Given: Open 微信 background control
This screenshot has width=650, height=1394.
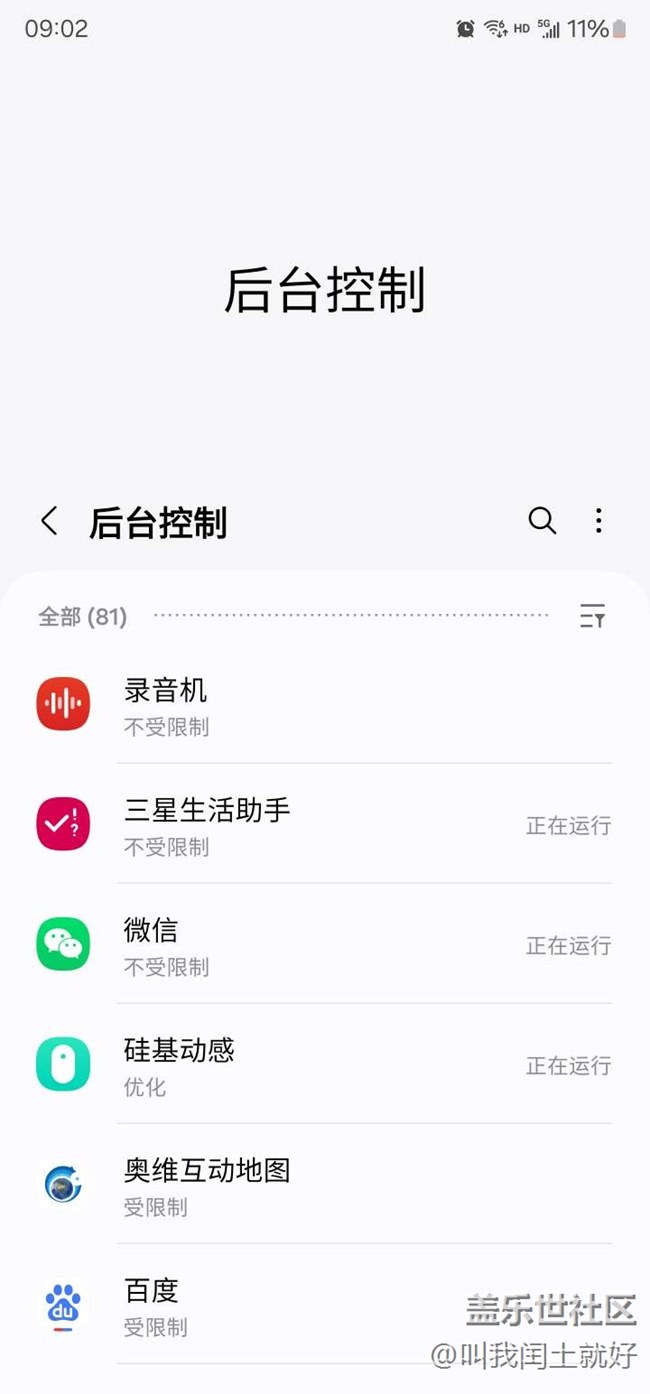Looking at the screenshot, I should 325,944.
